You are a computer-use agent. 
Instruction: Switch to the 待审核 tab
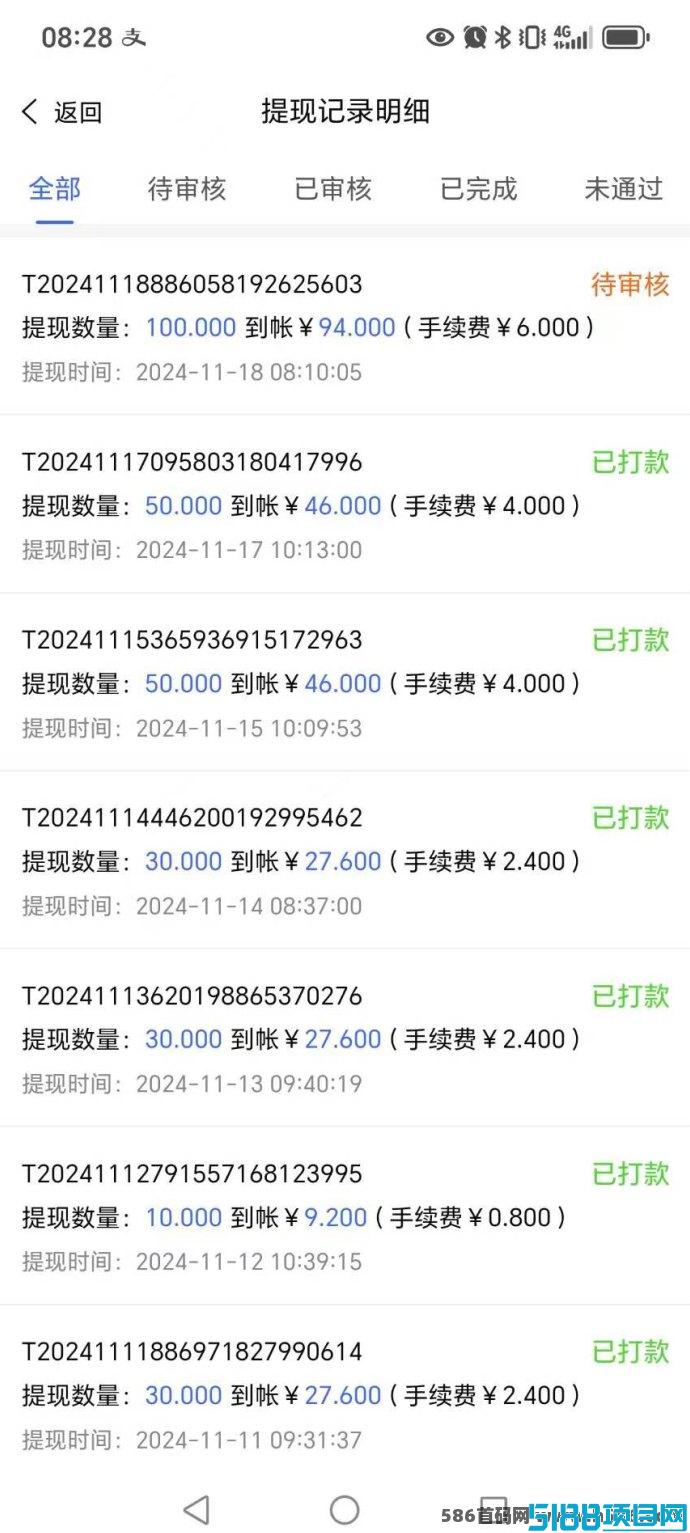click(x=187, y=189)
